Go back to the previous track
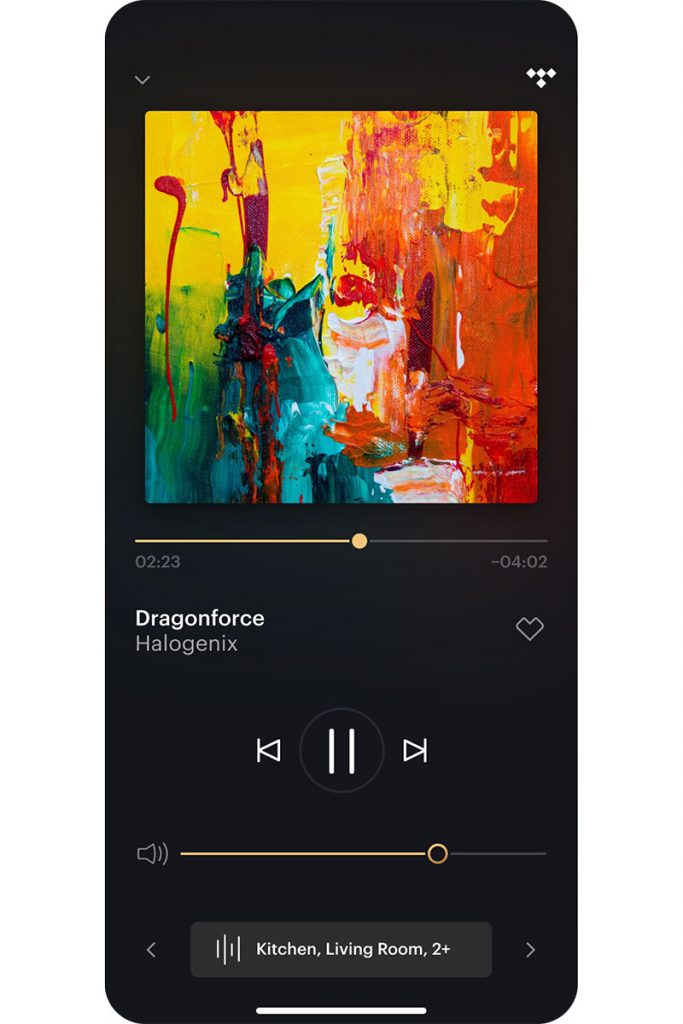Screen dimensions: 683x1024 [268, 751]
